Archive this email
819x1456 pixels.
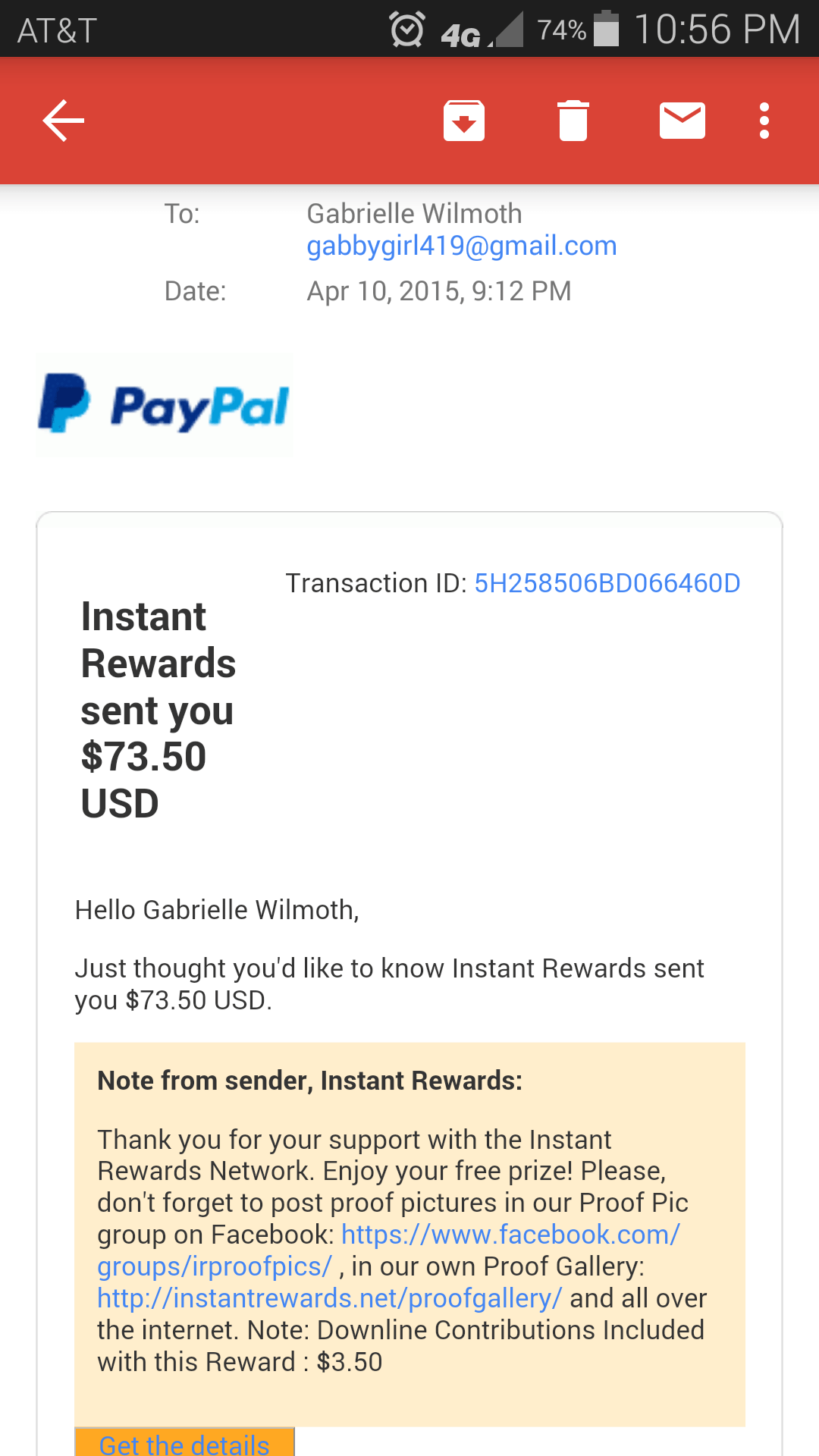(x=464, y=121)
